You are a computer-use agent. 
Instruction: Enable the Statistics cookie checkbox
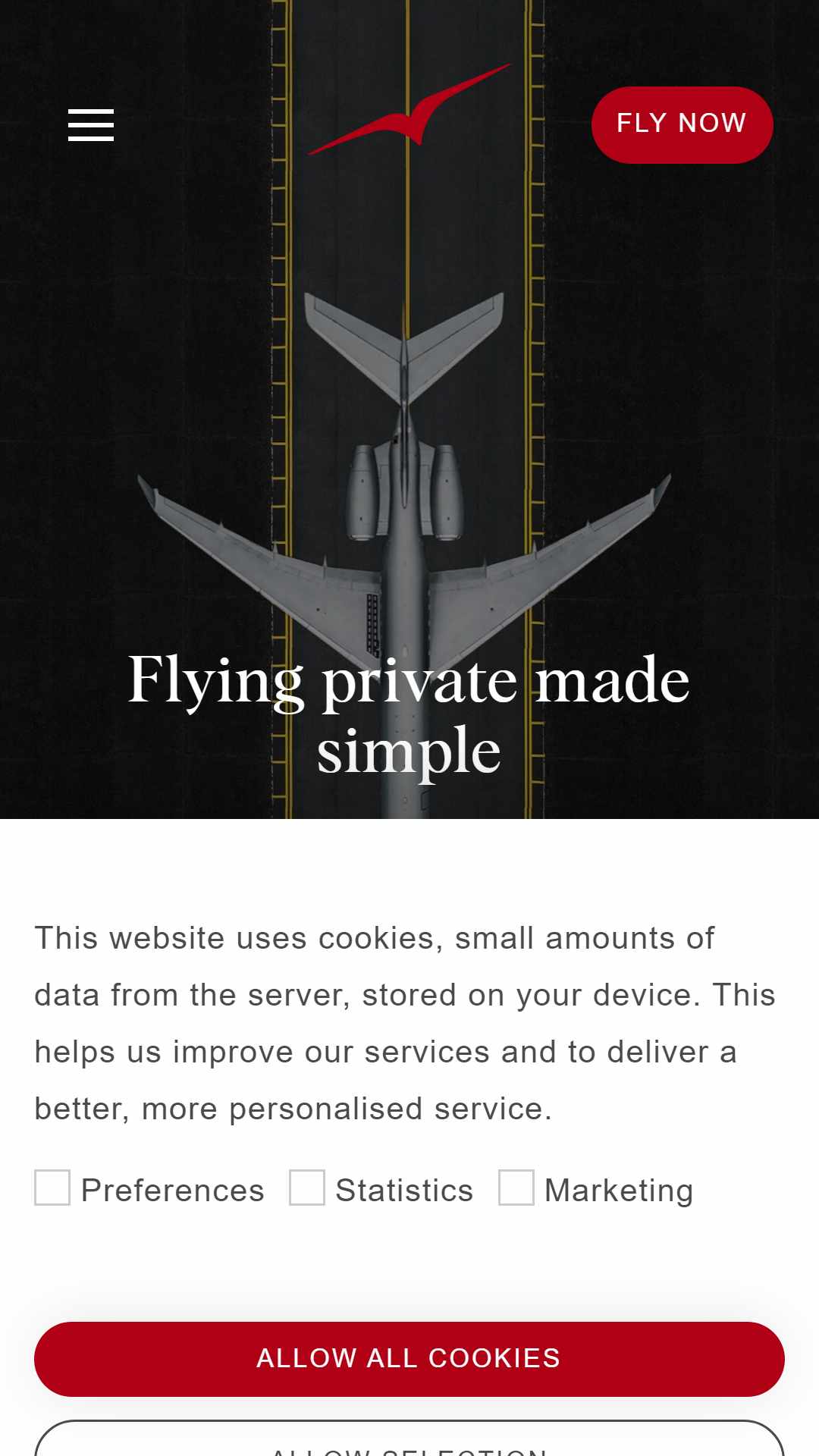coord(307,1188)
